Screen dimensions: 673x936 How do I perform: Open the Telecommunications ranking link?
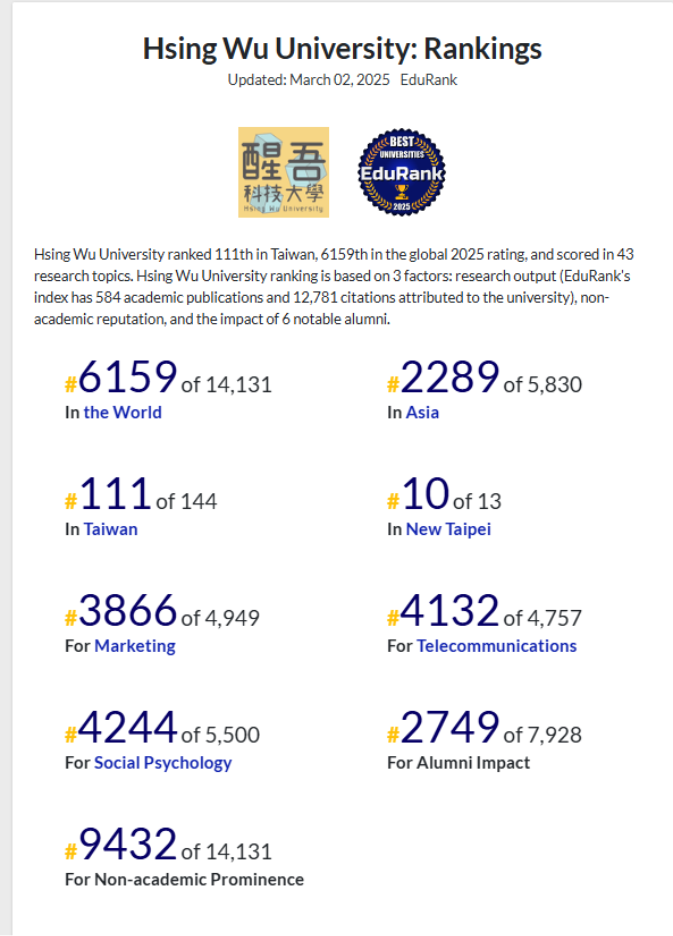point(496,646)
